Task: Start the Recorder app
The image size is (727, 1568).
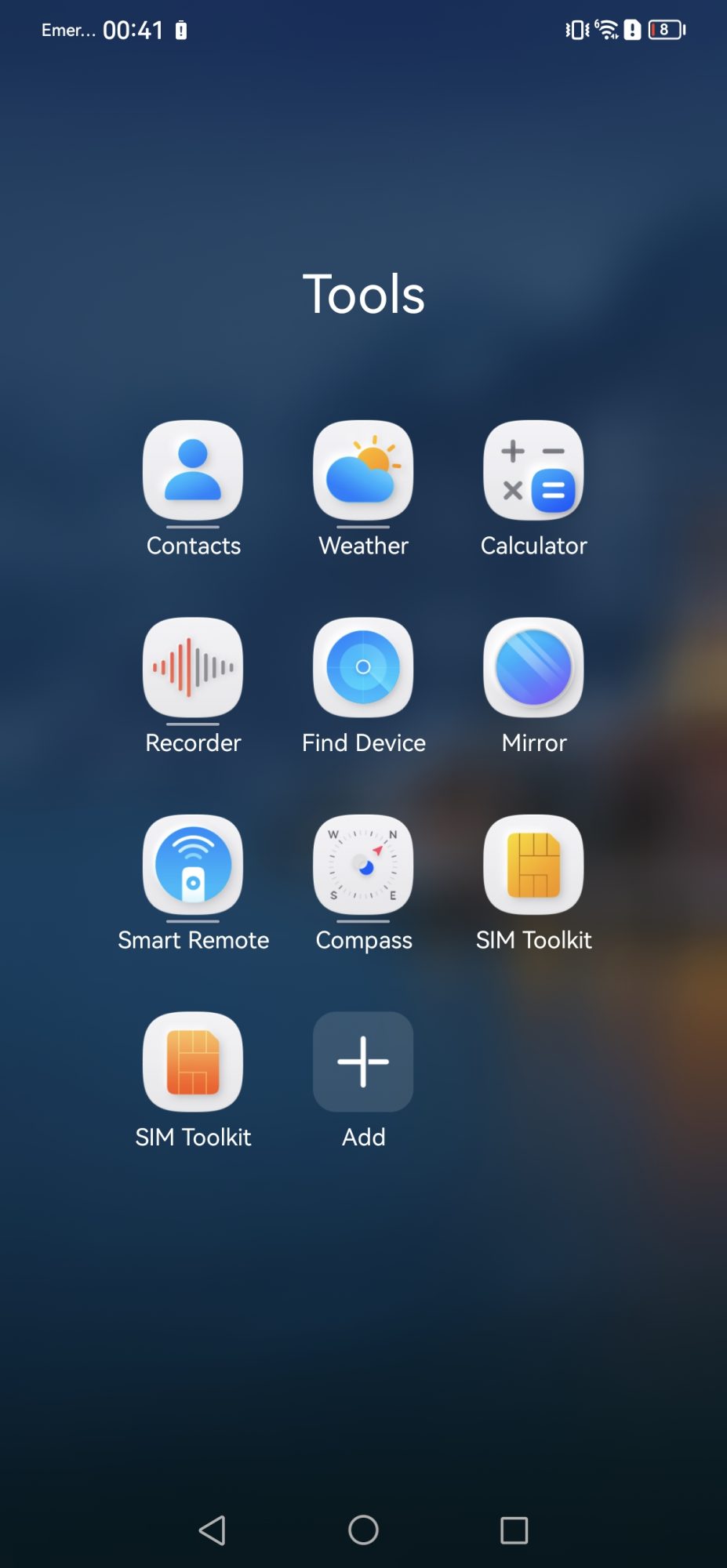Action: 193,668
